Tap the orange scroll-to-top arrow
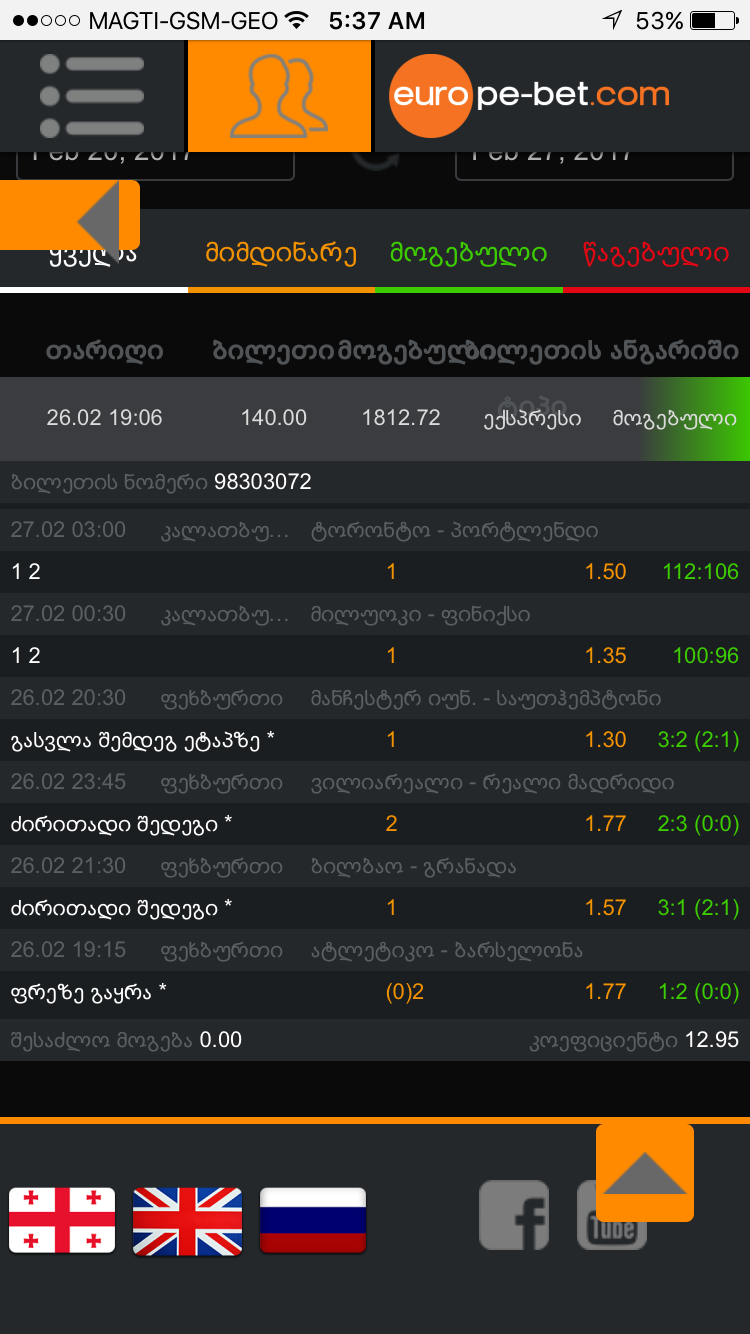 [x=645, y=1173]
